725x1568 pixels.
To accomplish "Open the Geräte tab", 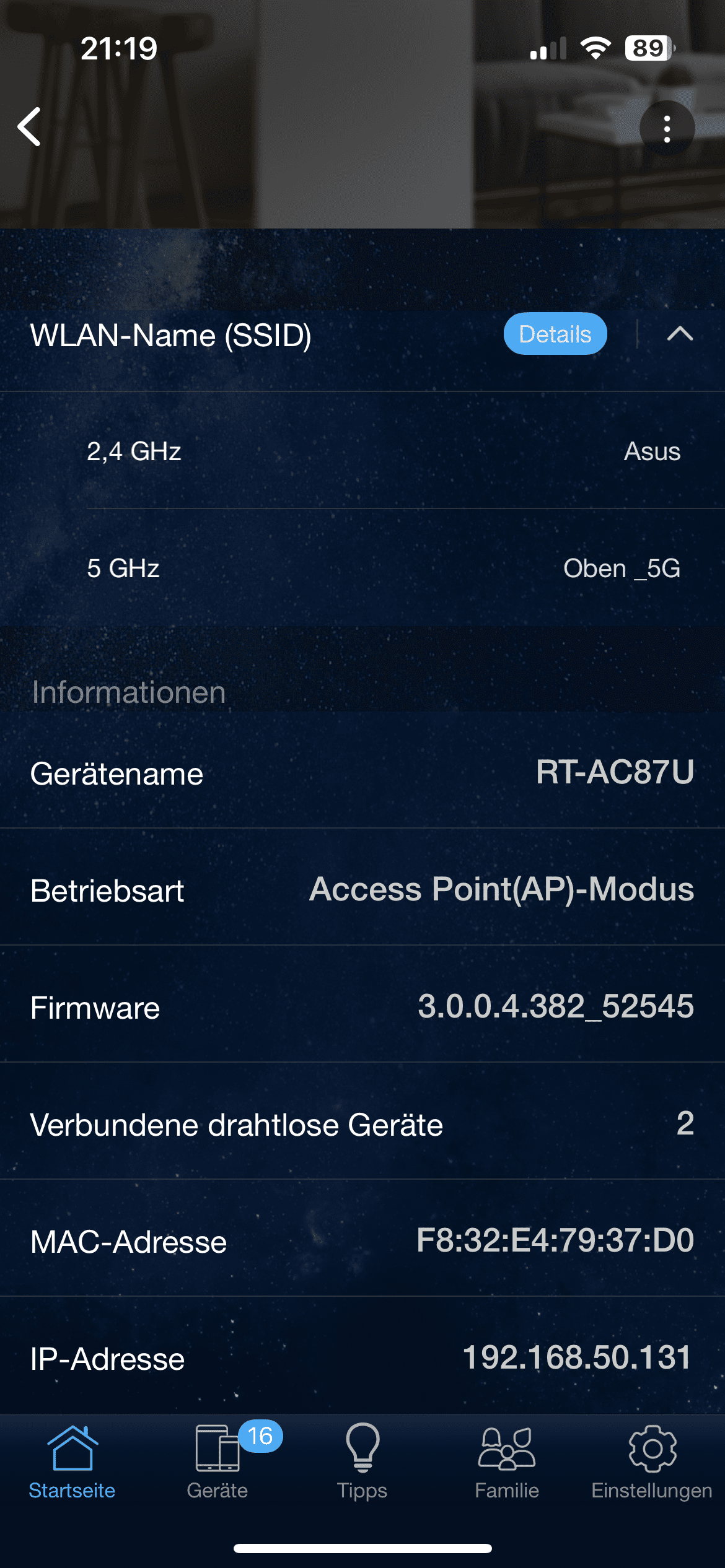I will click(x=217, y=1463).
